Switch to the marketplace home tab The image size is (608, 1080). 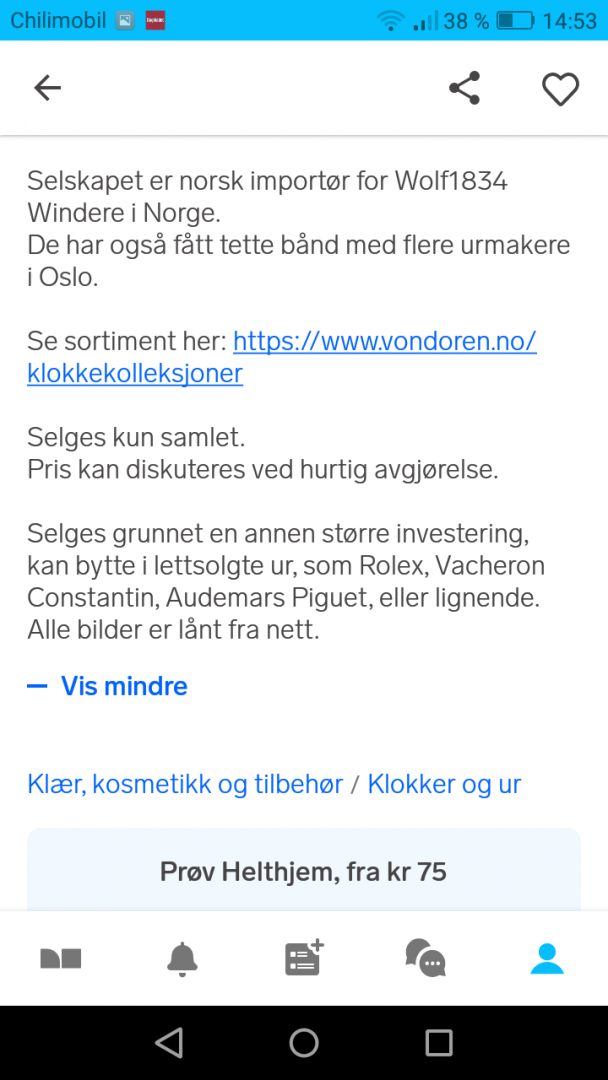61,958
